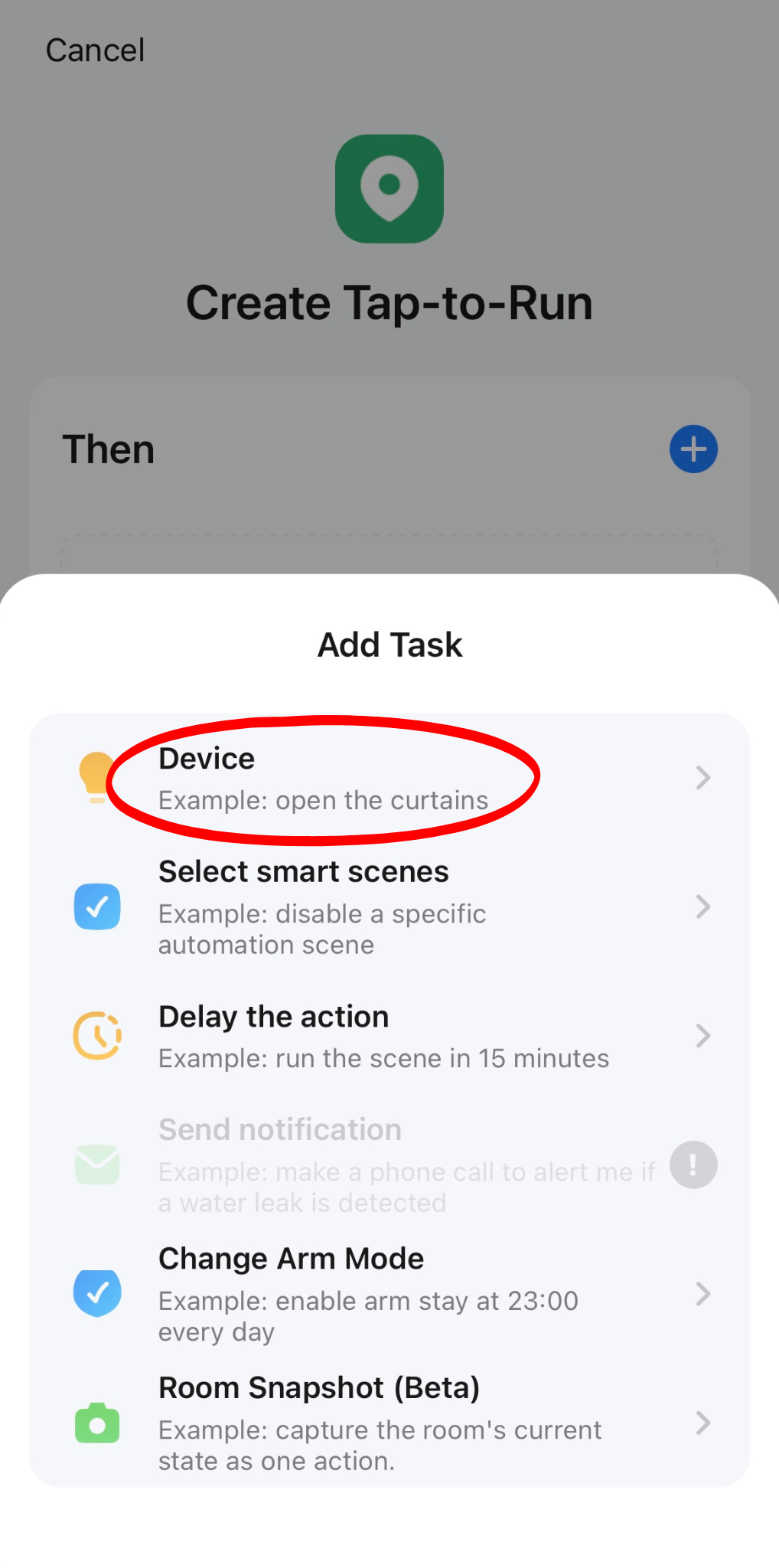Tap the Send notification info icon
The width and height of the screenshot is (779, 1568).
point(693,1165)
